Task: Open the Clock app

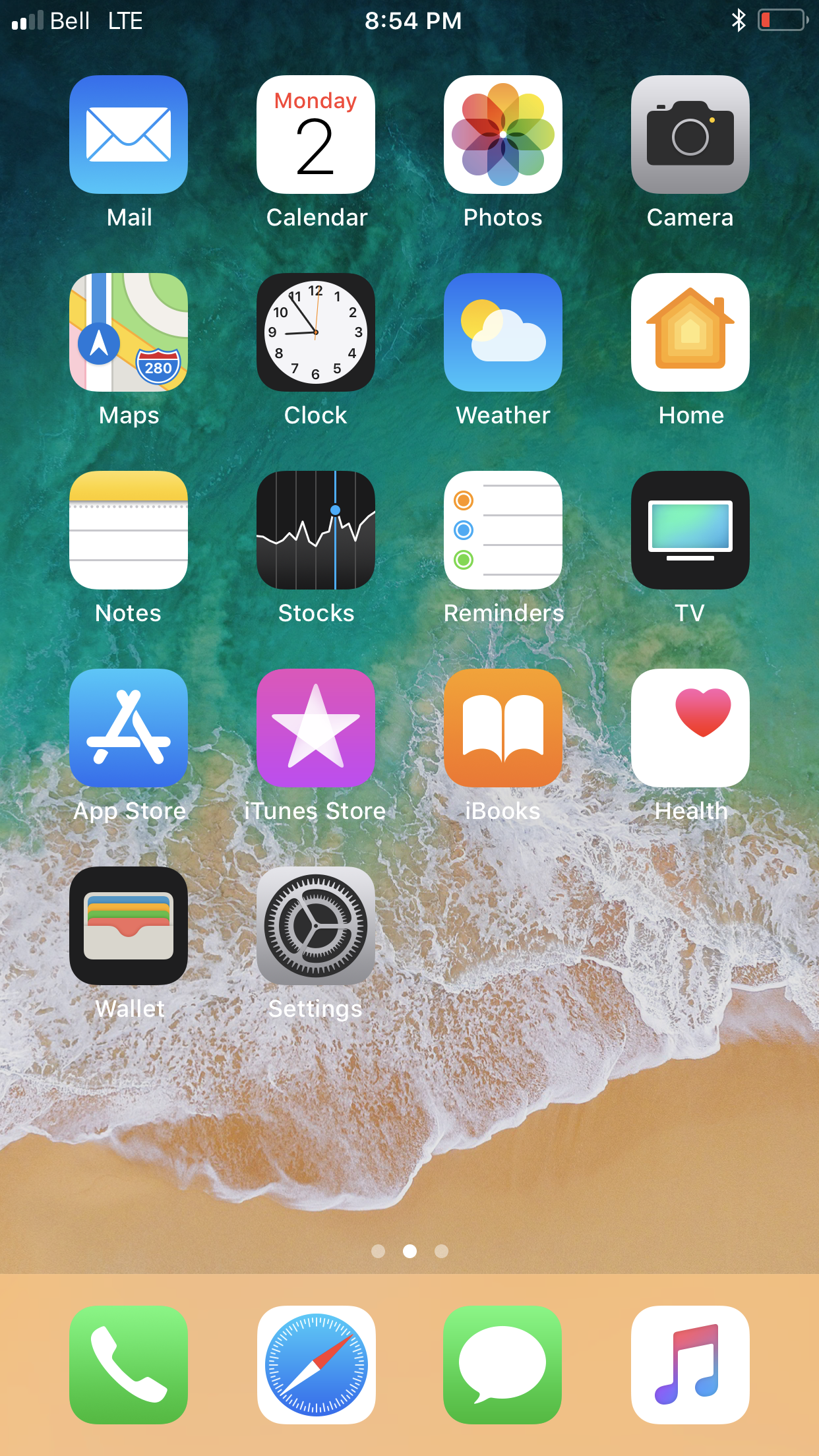Action: click(x=316, y=332)
